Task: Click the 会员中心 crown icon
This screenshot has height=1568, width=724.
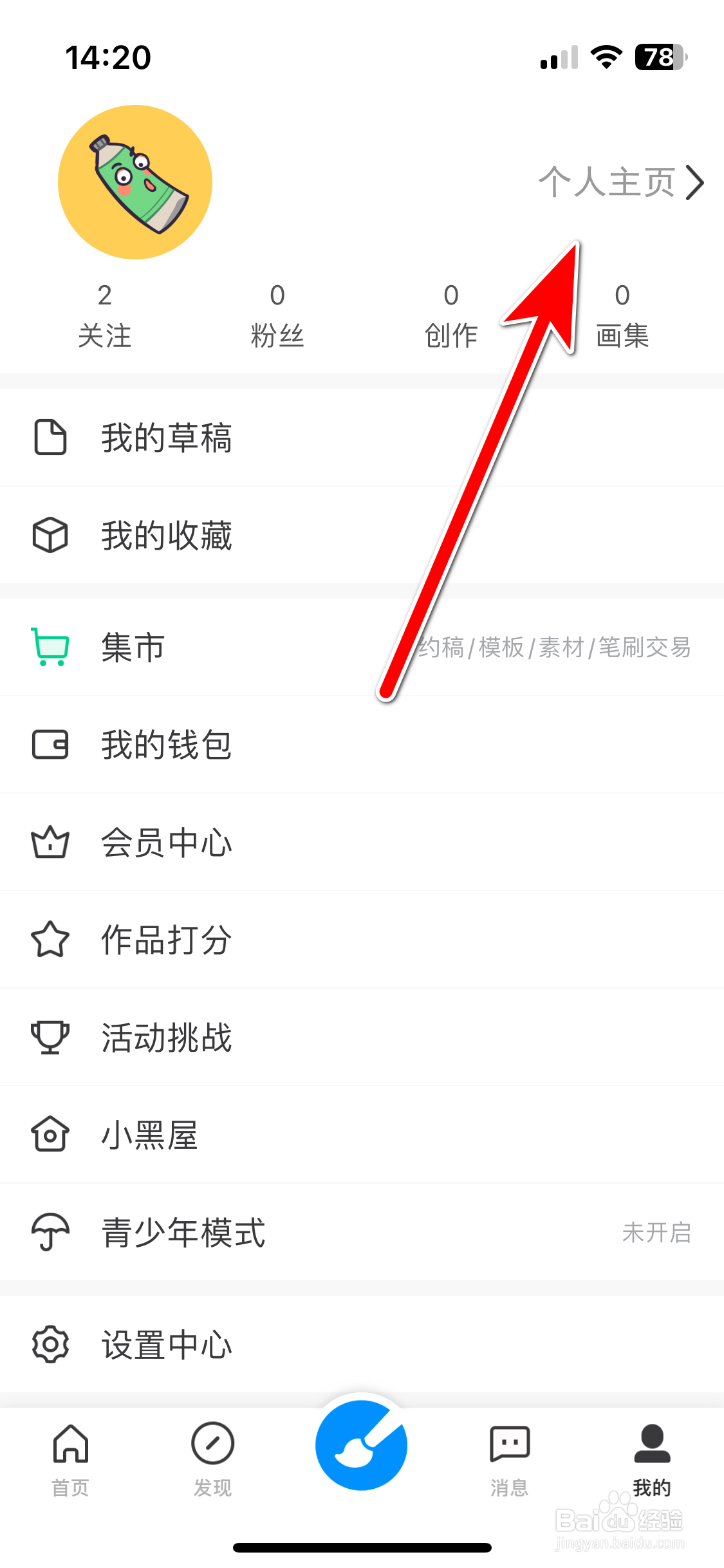Action: click(50, 843)
